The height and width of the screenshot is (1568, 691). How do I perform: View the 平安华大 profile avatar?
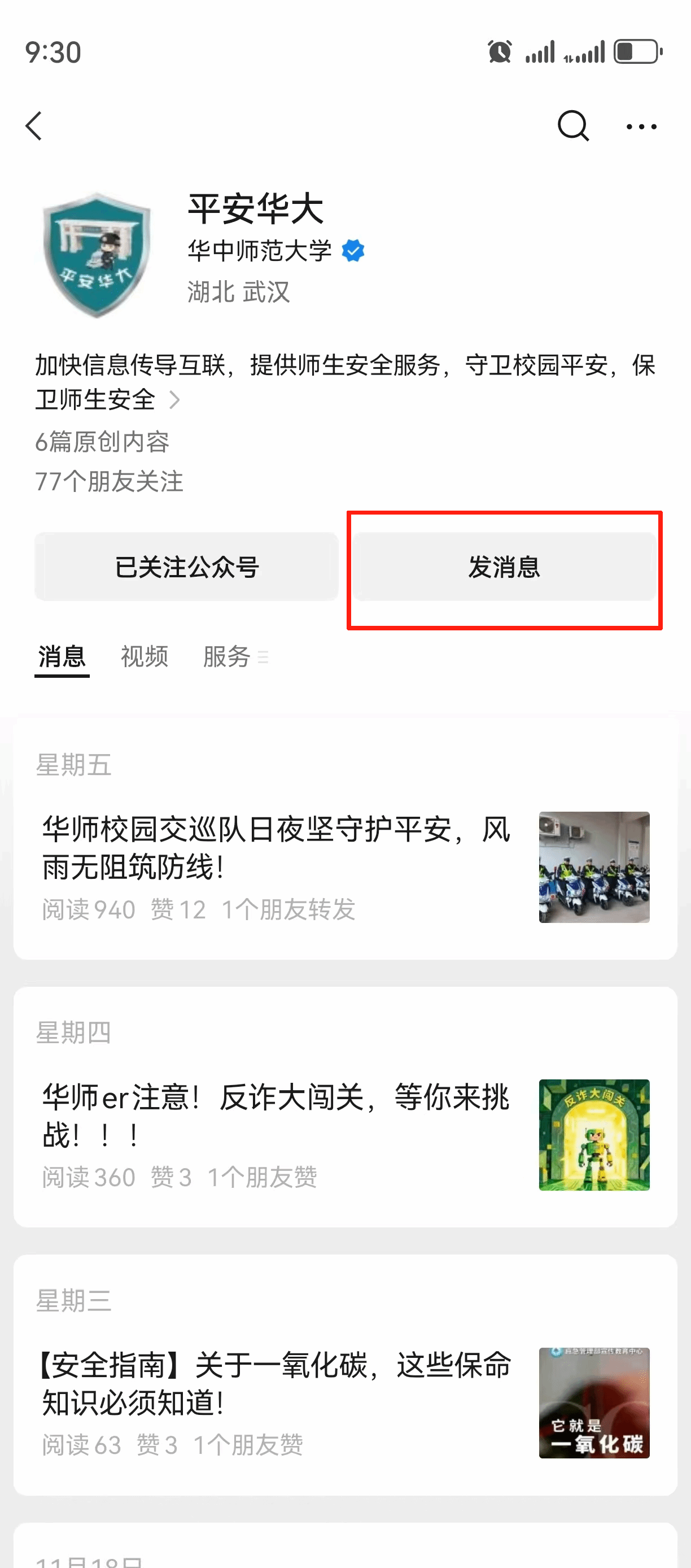coord(97,254)
